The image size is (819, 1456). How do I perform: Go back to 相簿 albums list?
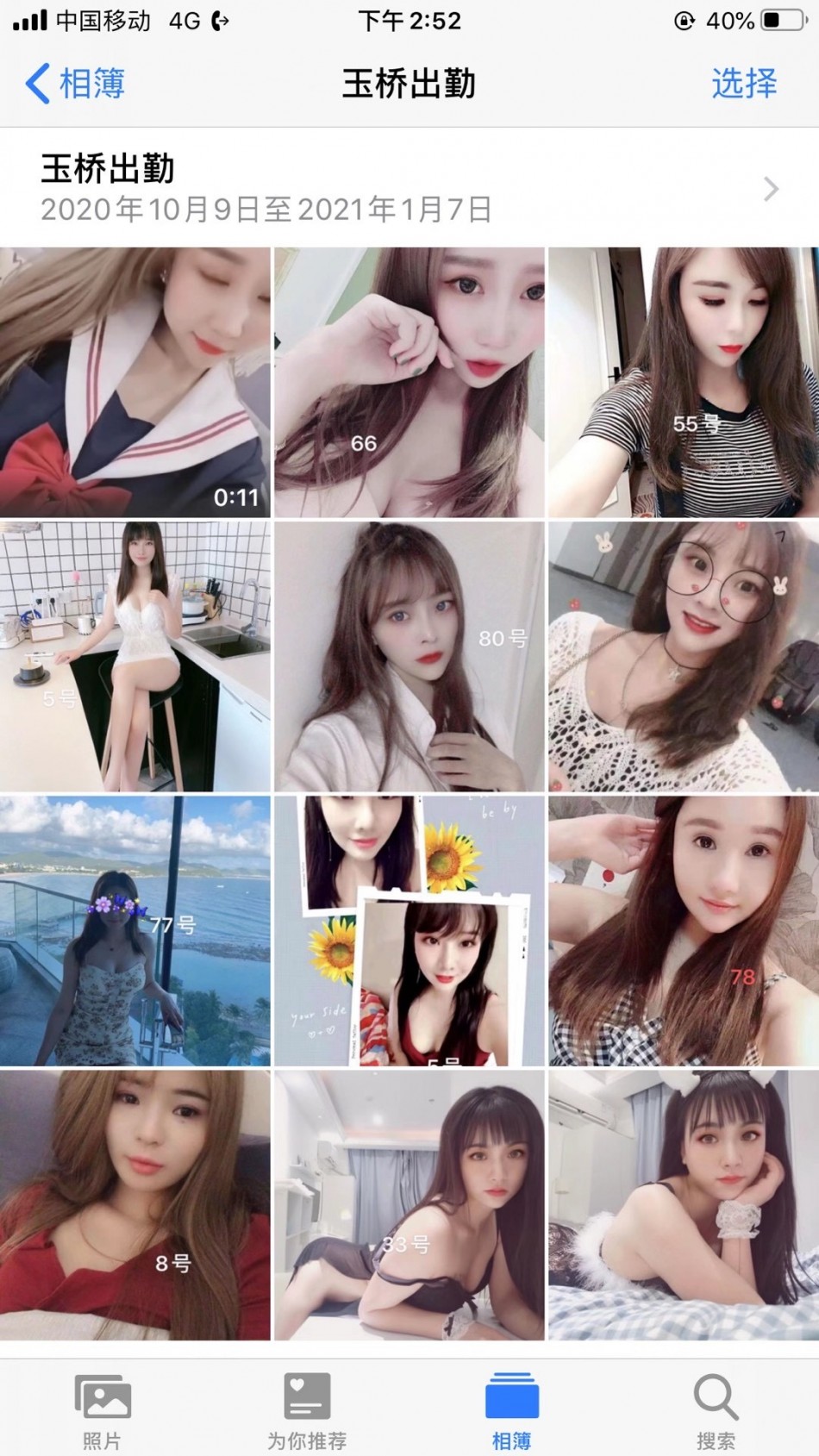(76, 84)
